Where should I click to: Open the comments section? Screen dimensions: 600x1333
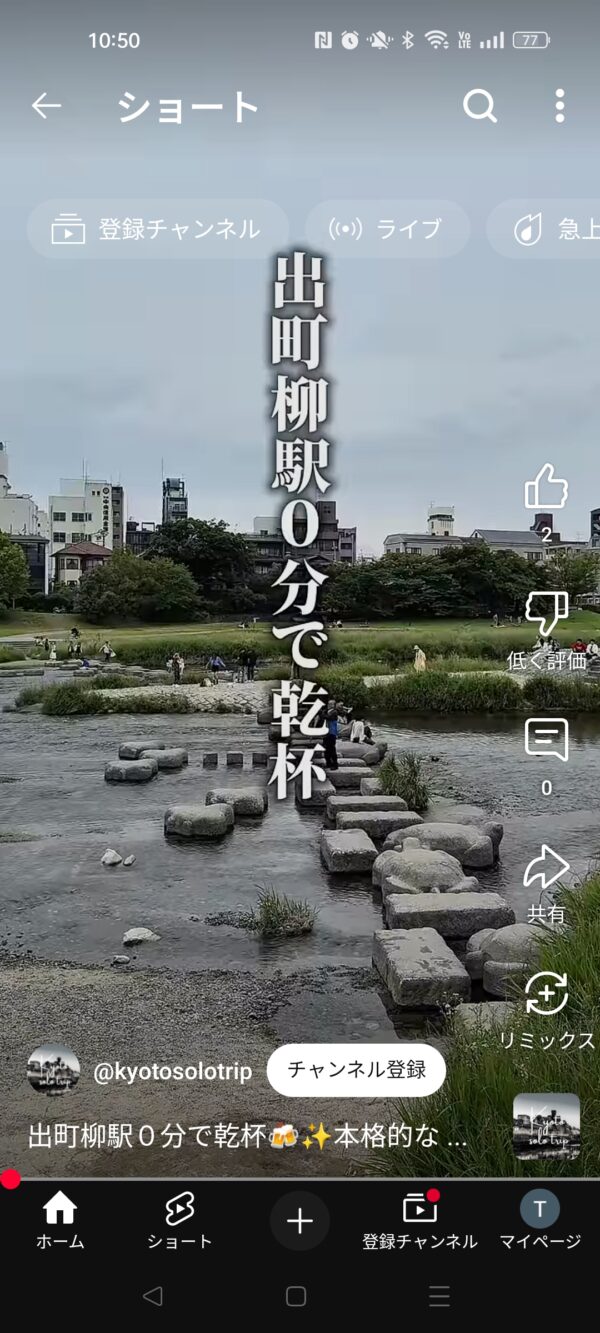coord(546,741)
